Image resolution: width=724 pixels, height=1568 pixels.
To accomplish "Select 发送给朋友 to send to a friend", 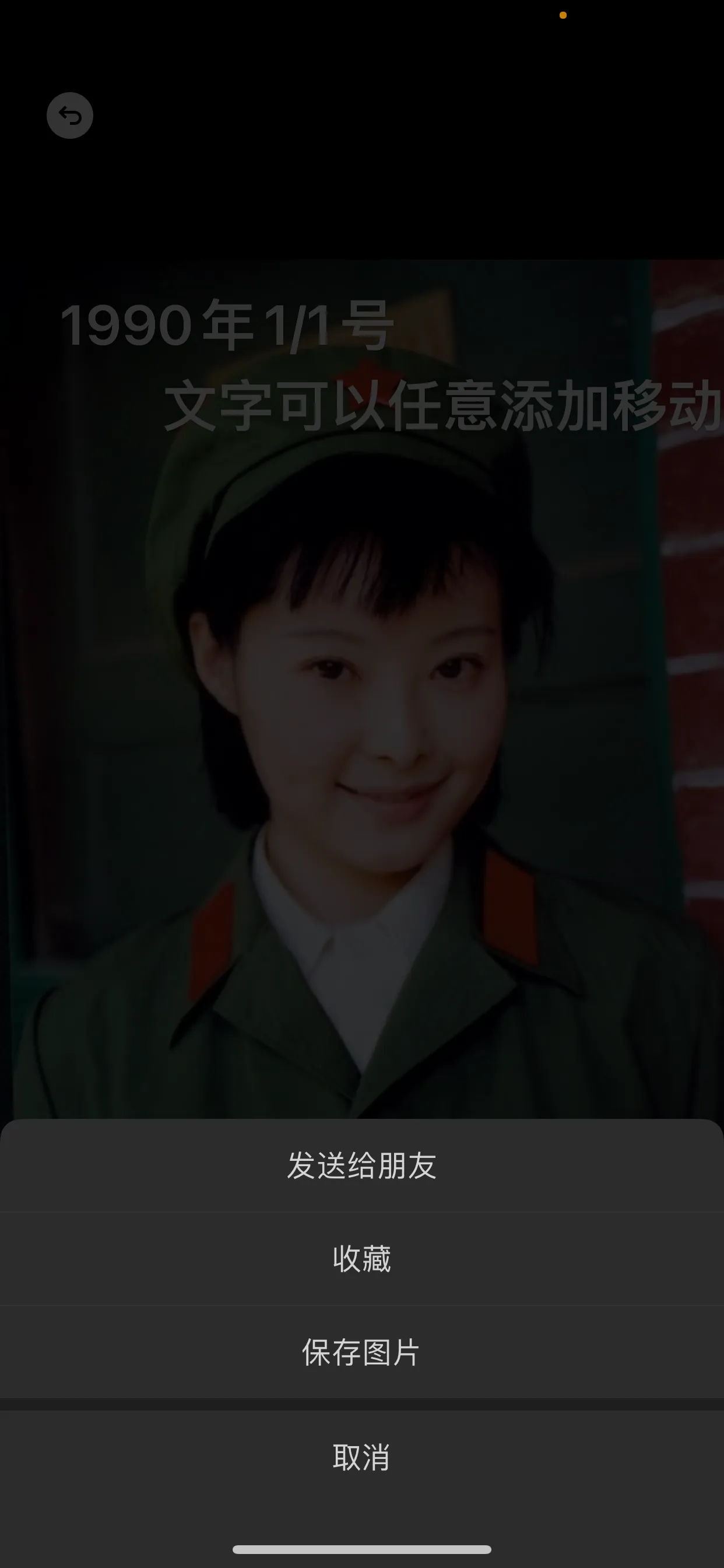I will (x=361, y=1165).
